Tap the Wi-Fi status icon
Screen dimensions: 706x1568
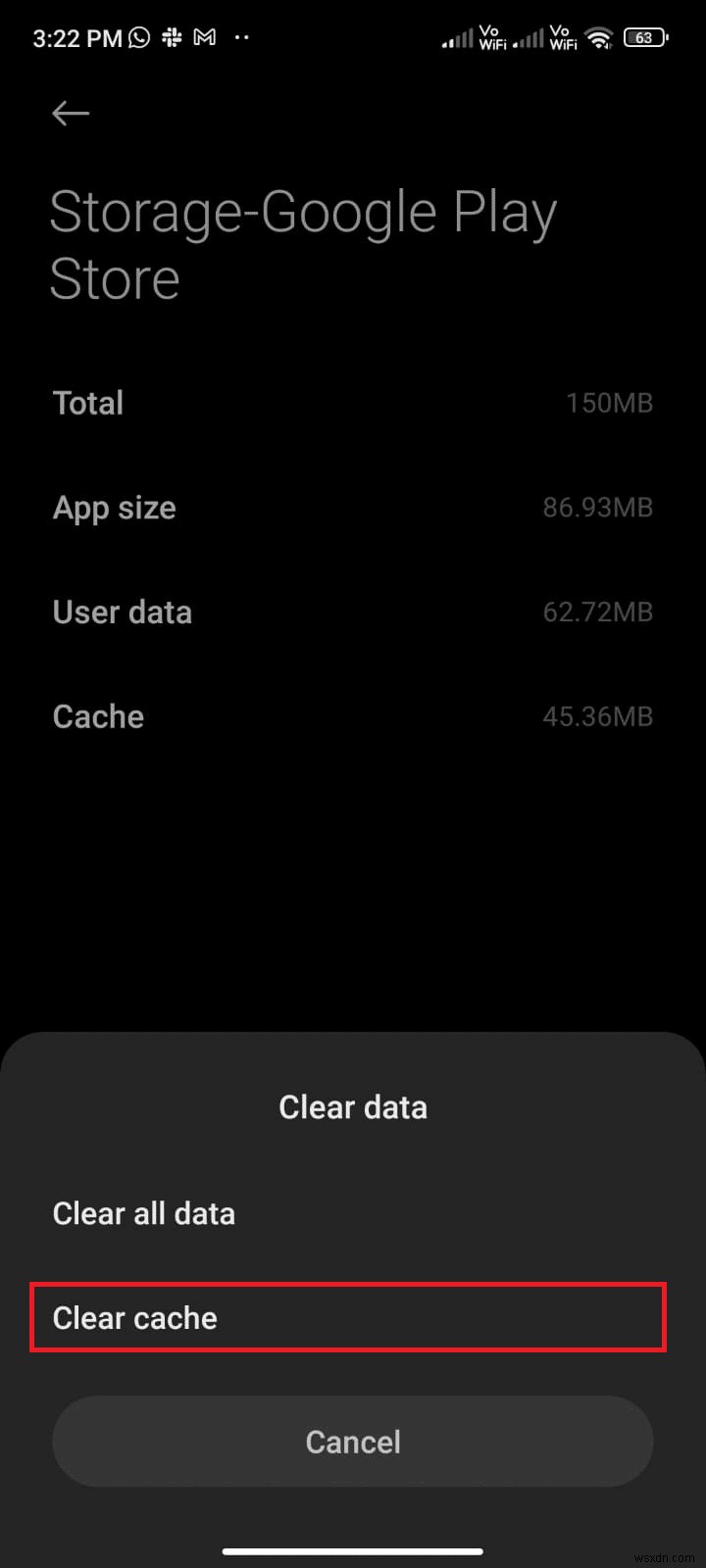[599, 37]
